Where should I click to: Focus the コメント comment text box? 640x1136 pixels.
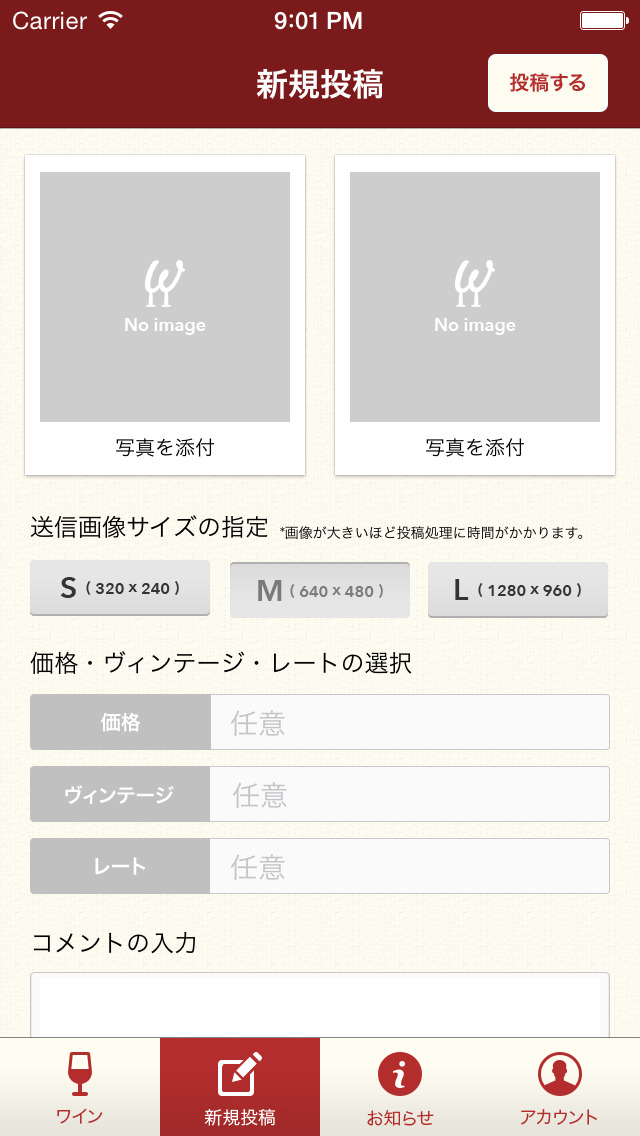pyautogui.click(x=320, y=1004)
